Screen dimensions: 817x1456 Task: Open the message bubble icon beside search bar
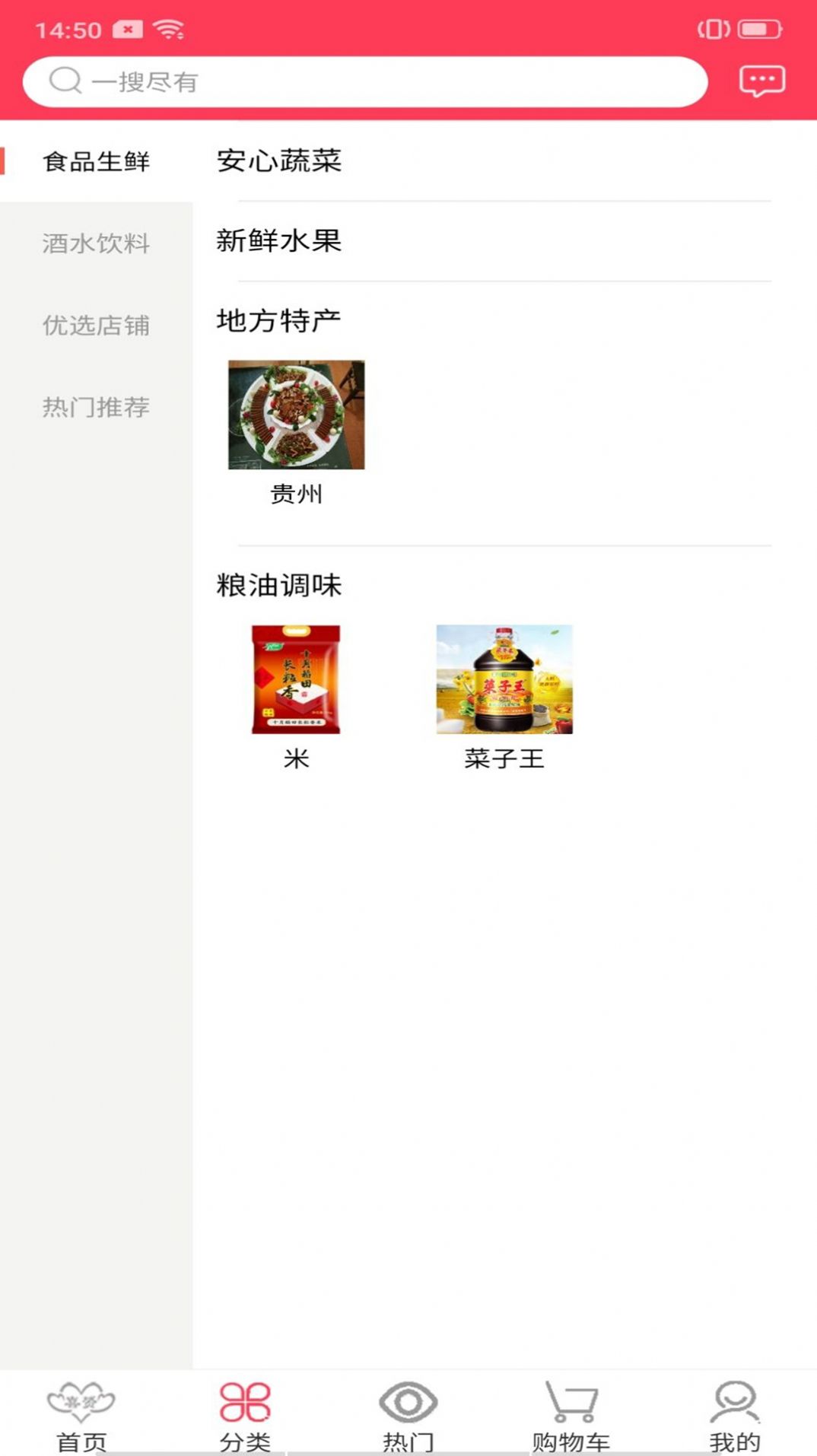click(763, 79)
